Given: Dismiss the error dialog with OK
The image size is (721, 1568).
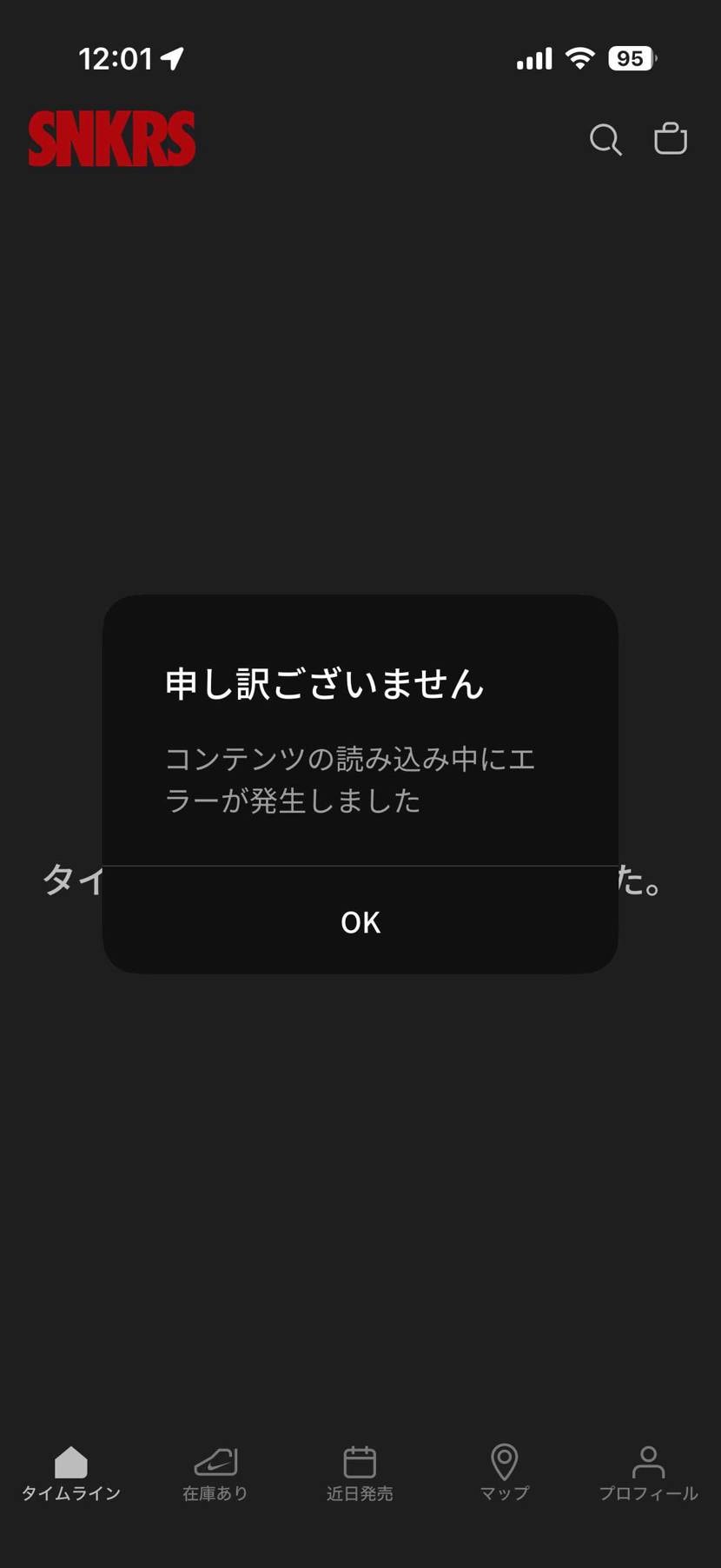Looking at the screenshot, I should pos(360,921).
